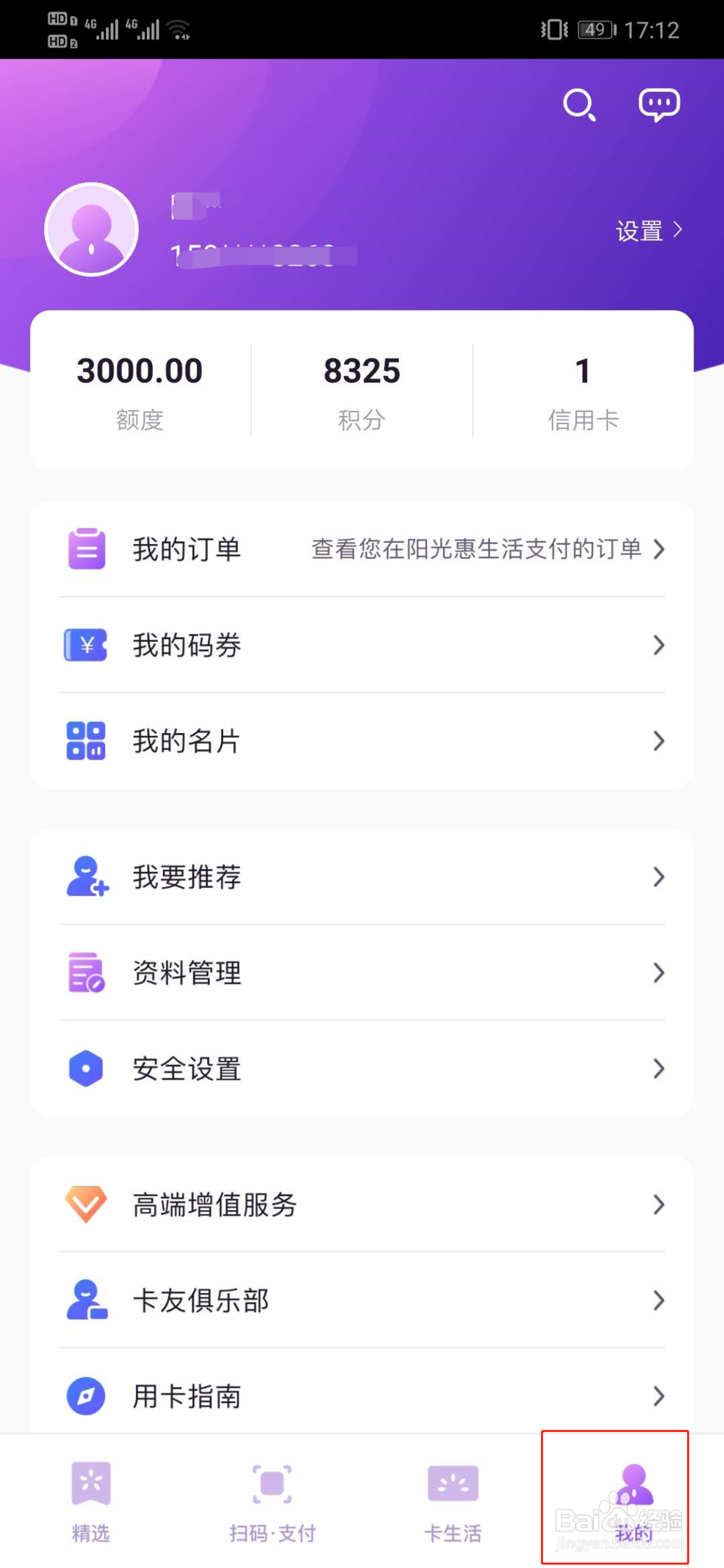Open 我的订单 row
The image size is (724, 1568).
point(362,549)
